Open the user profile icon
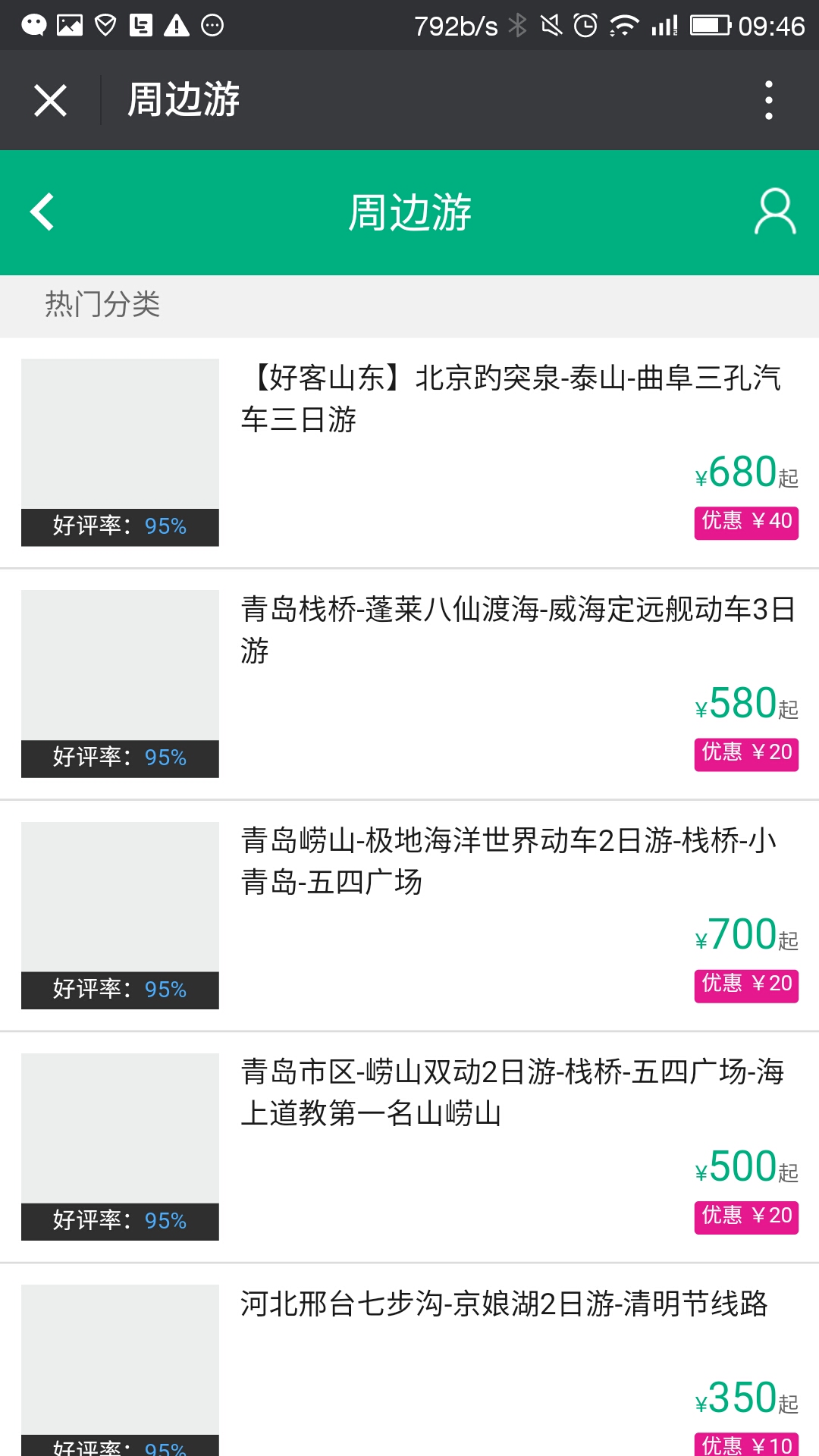 (x=774, y=212)
